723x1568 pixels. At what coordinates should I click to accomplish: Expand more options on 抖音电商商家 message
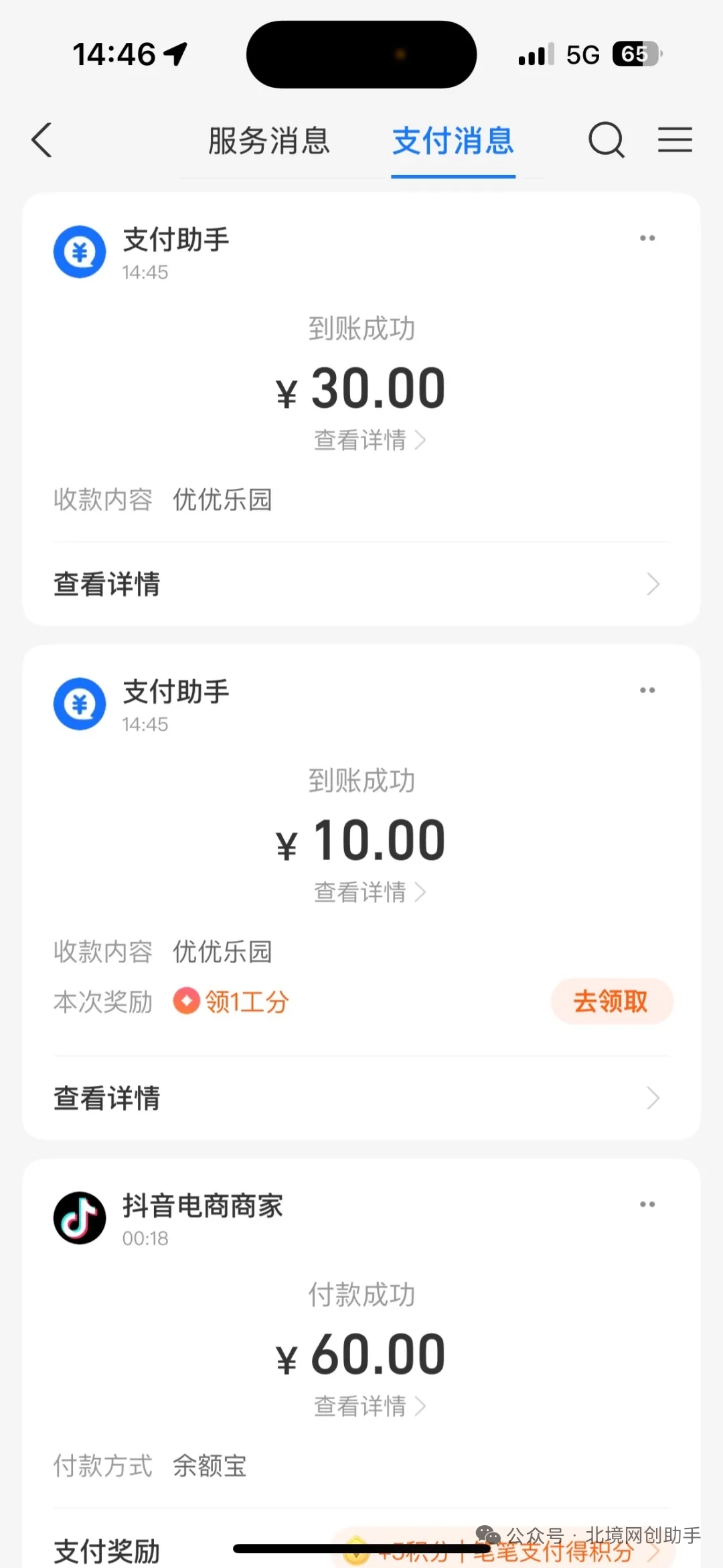647,1204
